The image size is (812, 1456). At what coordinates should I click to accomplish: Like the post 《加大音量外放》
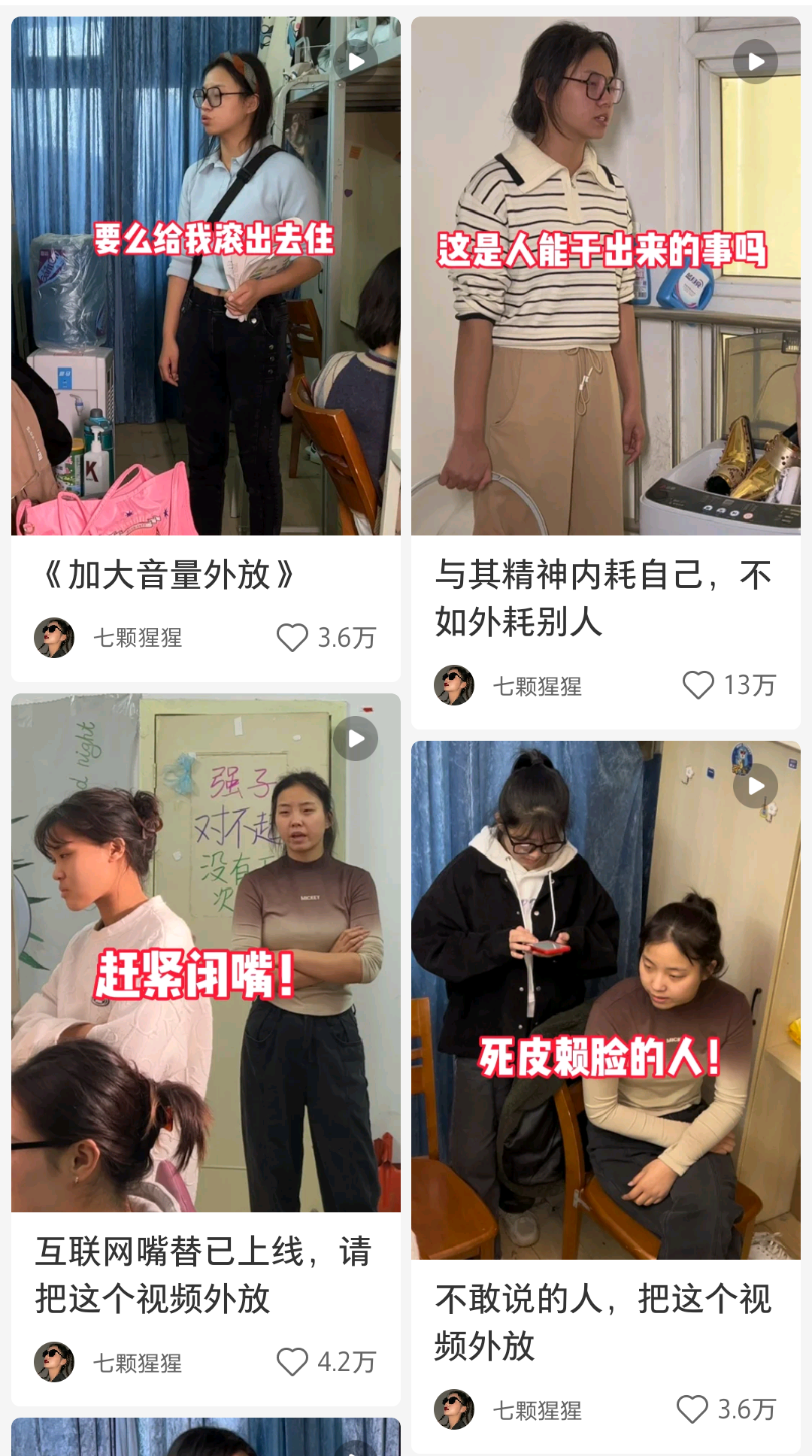(292, 638)
